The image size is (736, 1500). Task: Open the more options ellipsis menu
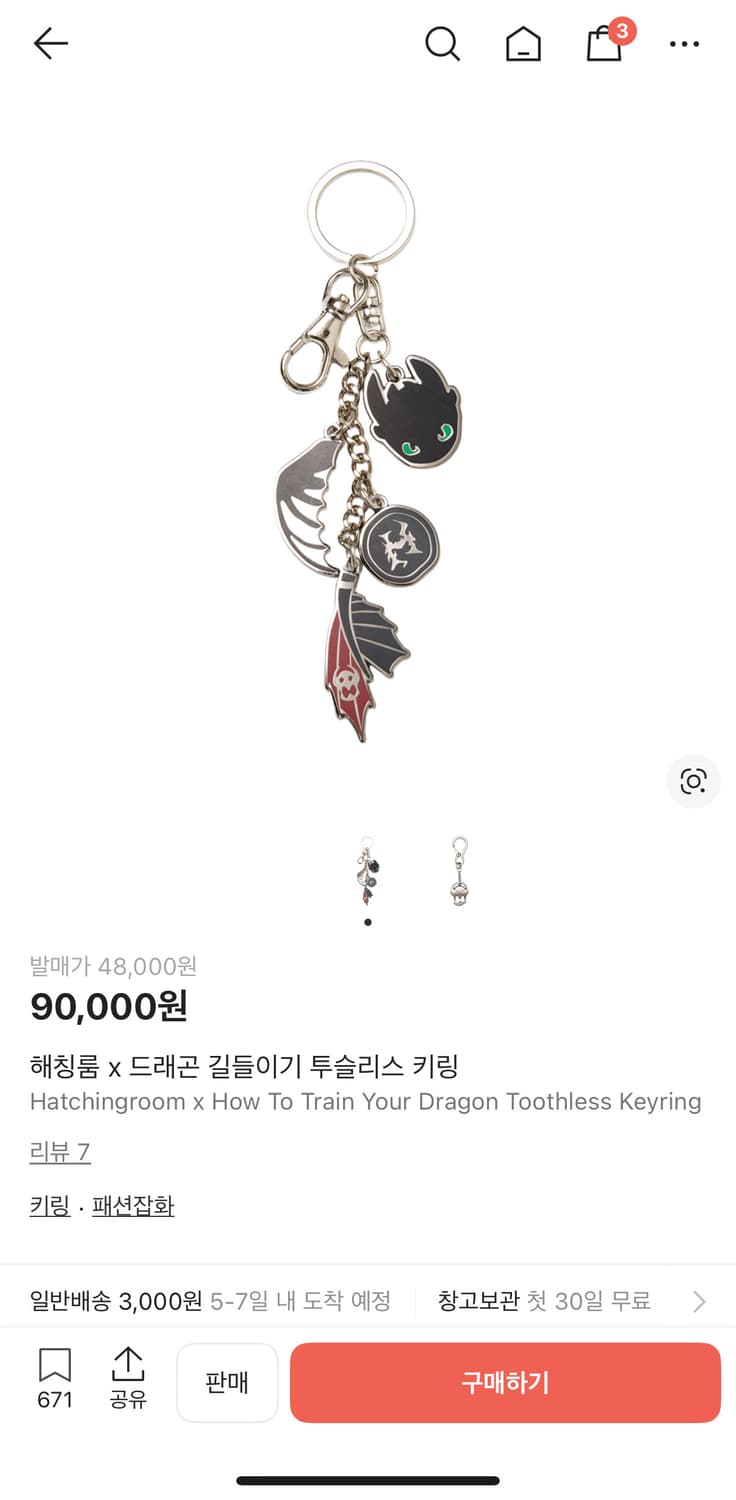[x=684, y=43]
